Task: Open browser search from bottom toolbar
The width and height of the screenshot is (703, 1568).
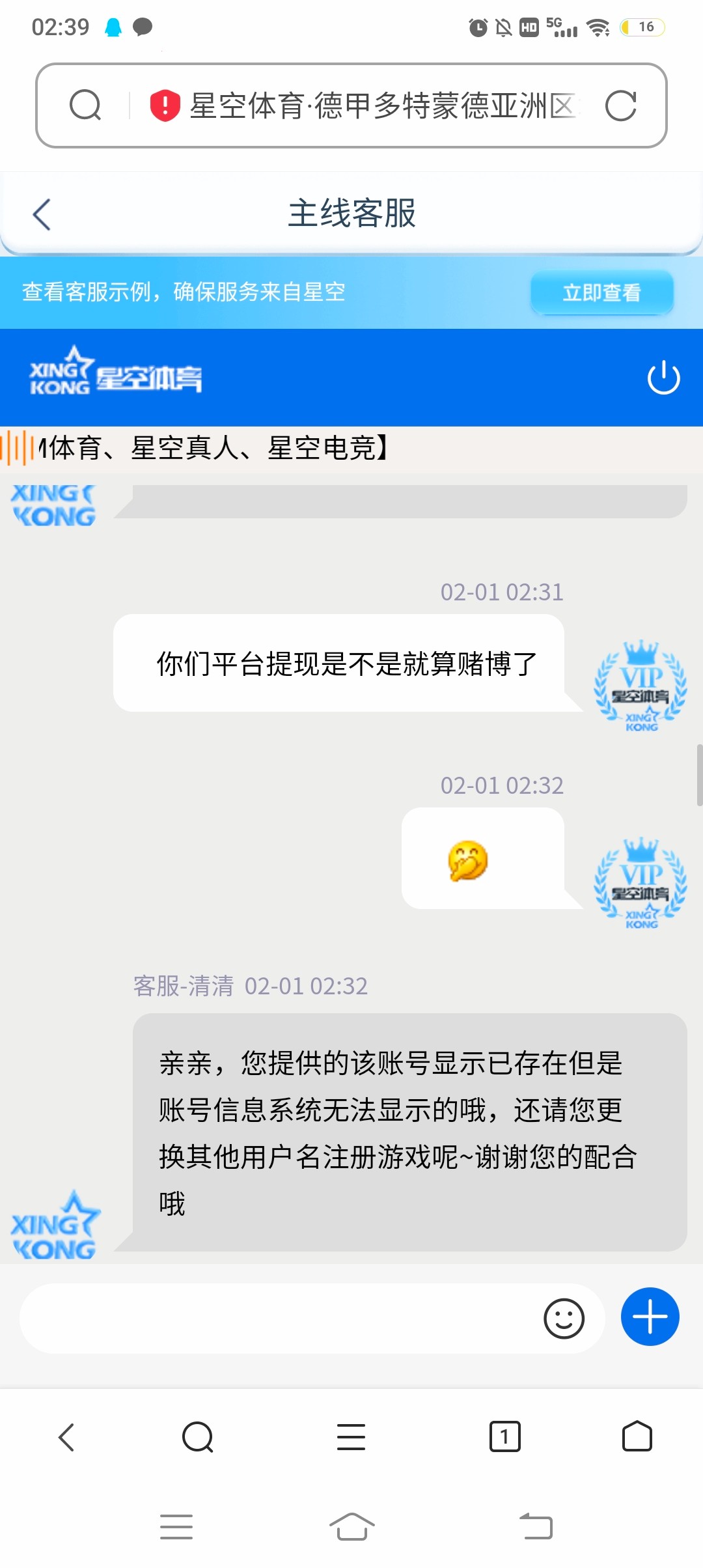Action: [x=198, y=1436]
